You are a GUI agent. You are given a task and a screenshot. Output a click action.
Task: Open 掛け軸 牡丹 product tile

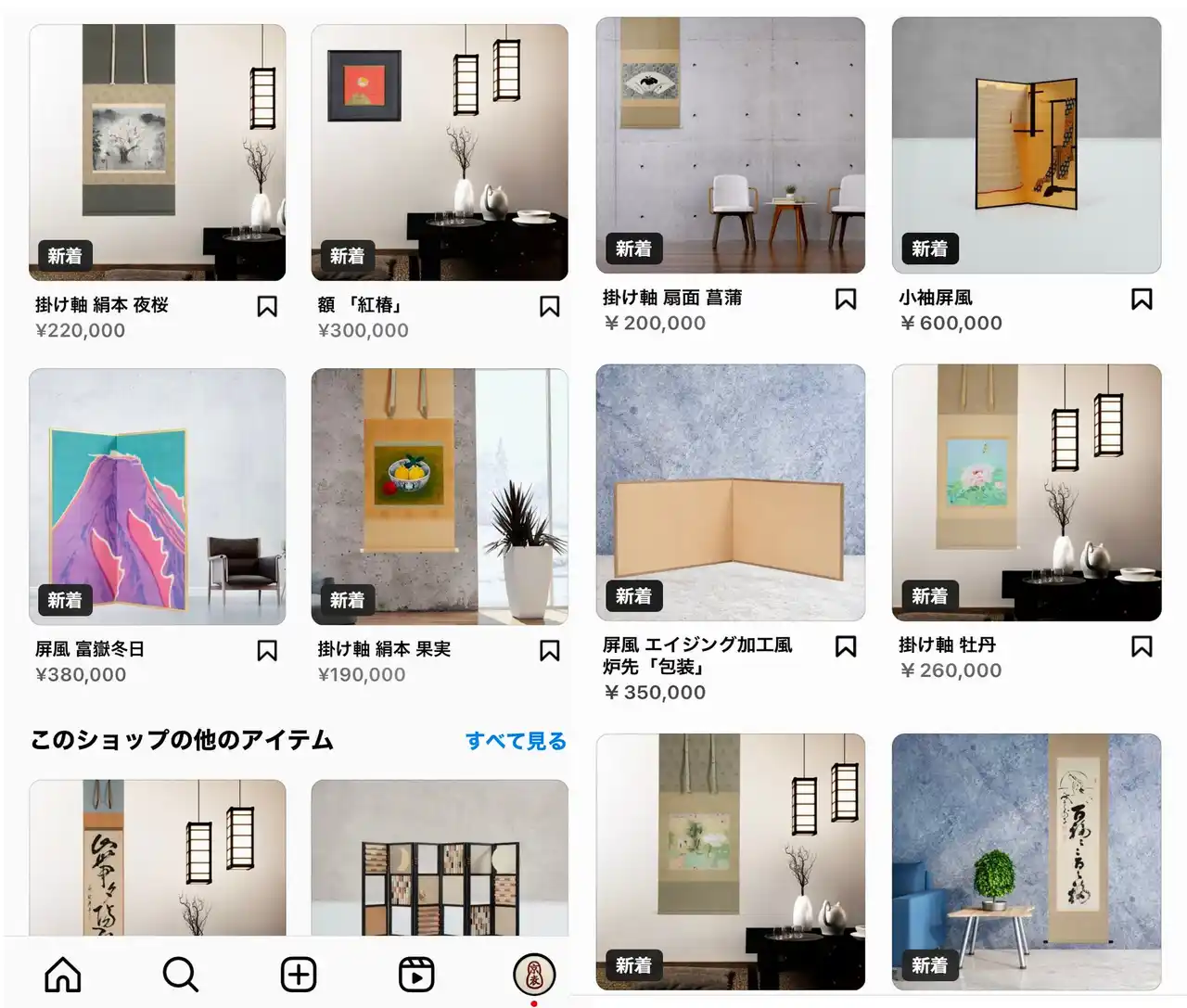tap(1026, 491)
